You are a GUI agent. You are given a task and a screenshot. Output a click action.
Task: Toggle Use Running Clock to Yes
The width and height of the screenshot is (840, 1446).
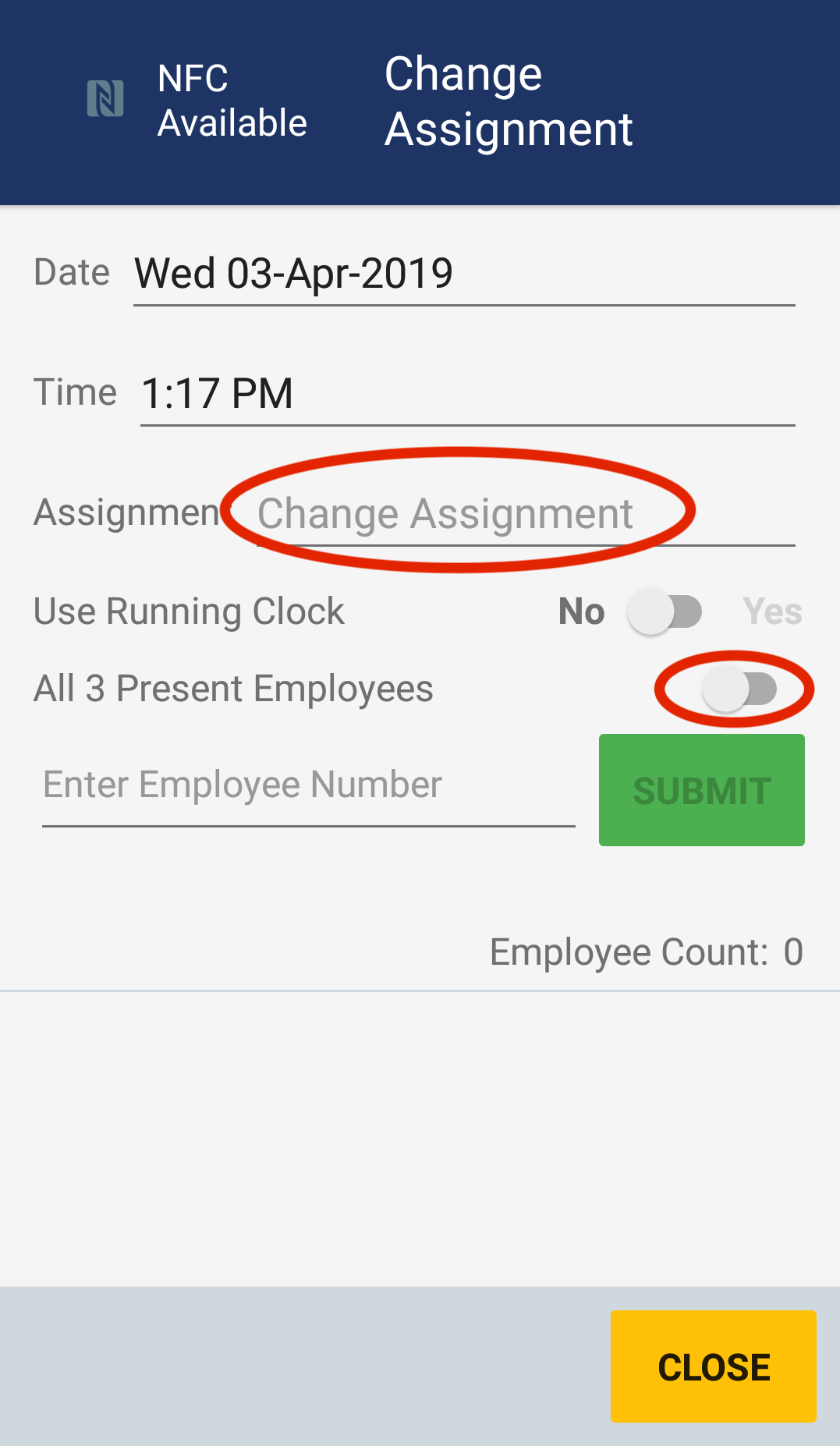click(664, 611)
